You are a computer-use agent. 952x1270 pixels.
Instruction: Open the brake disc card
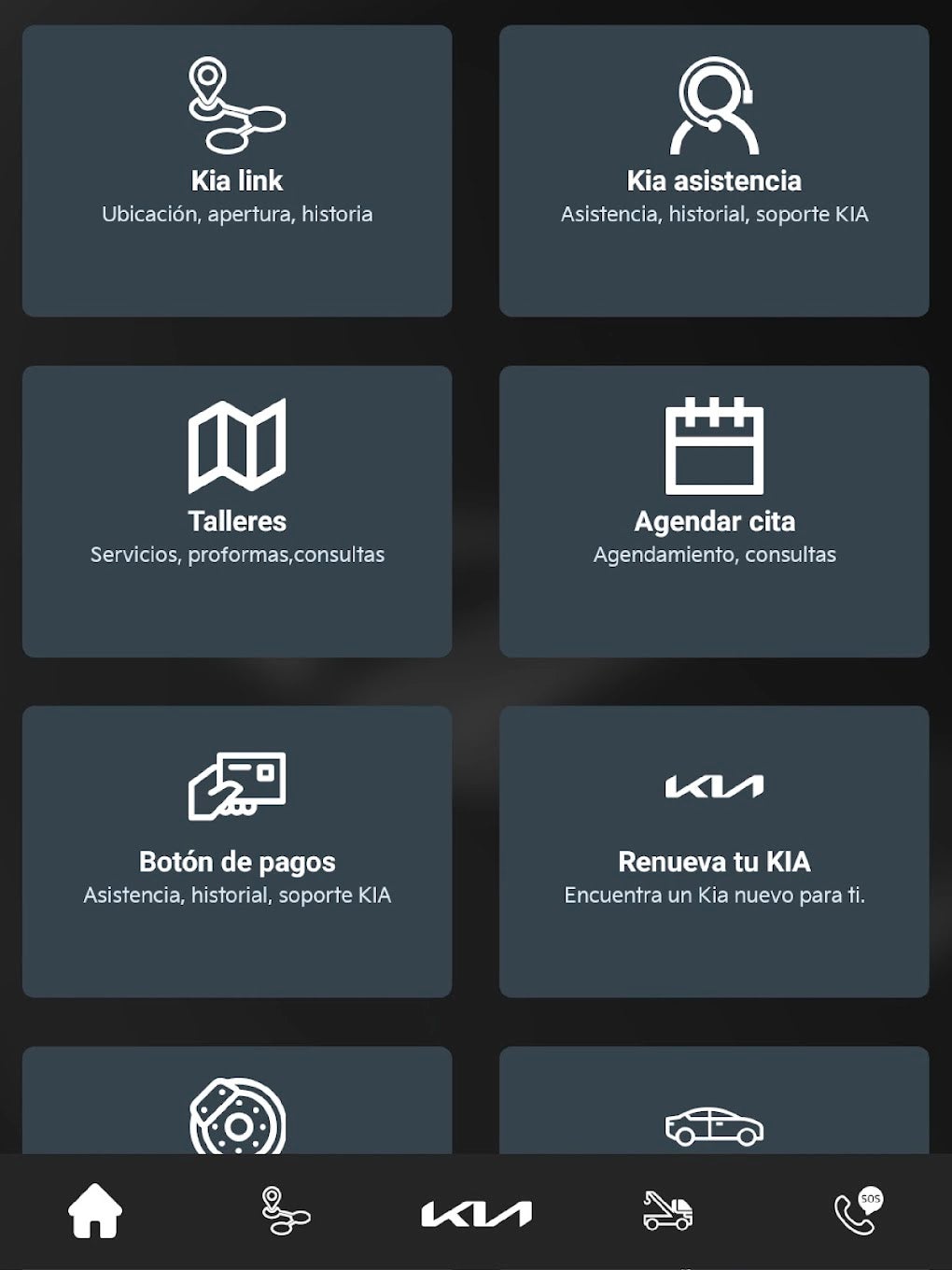coord(237,1101)
